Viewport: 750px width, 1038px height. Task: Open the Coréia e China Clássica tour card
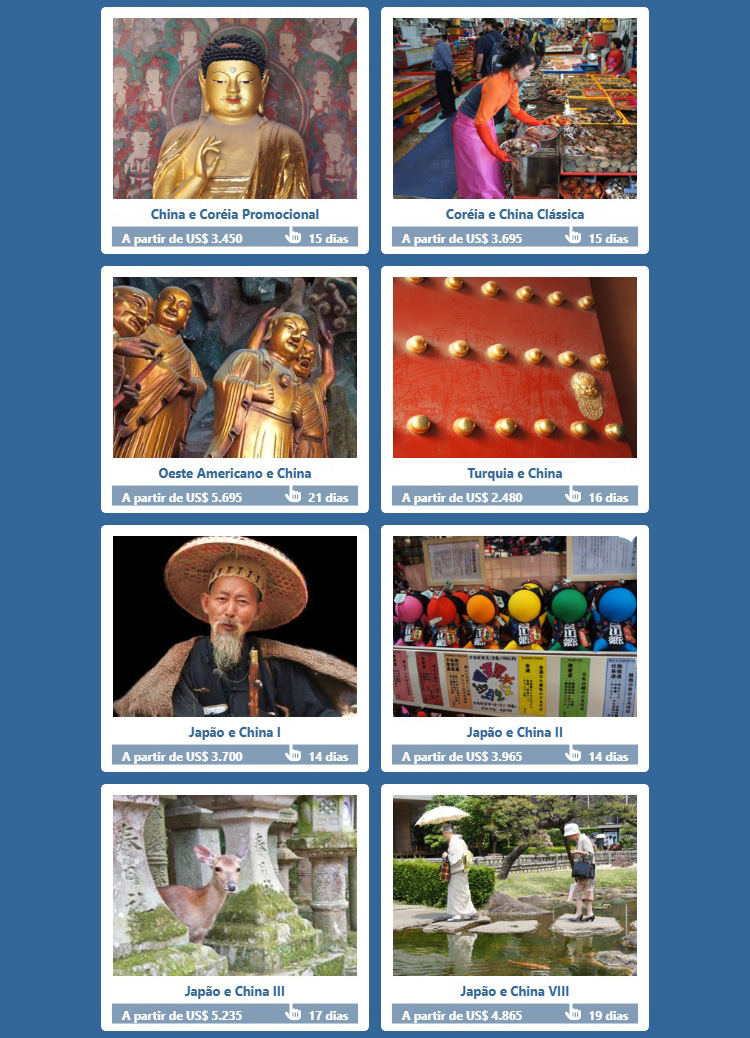515,214
